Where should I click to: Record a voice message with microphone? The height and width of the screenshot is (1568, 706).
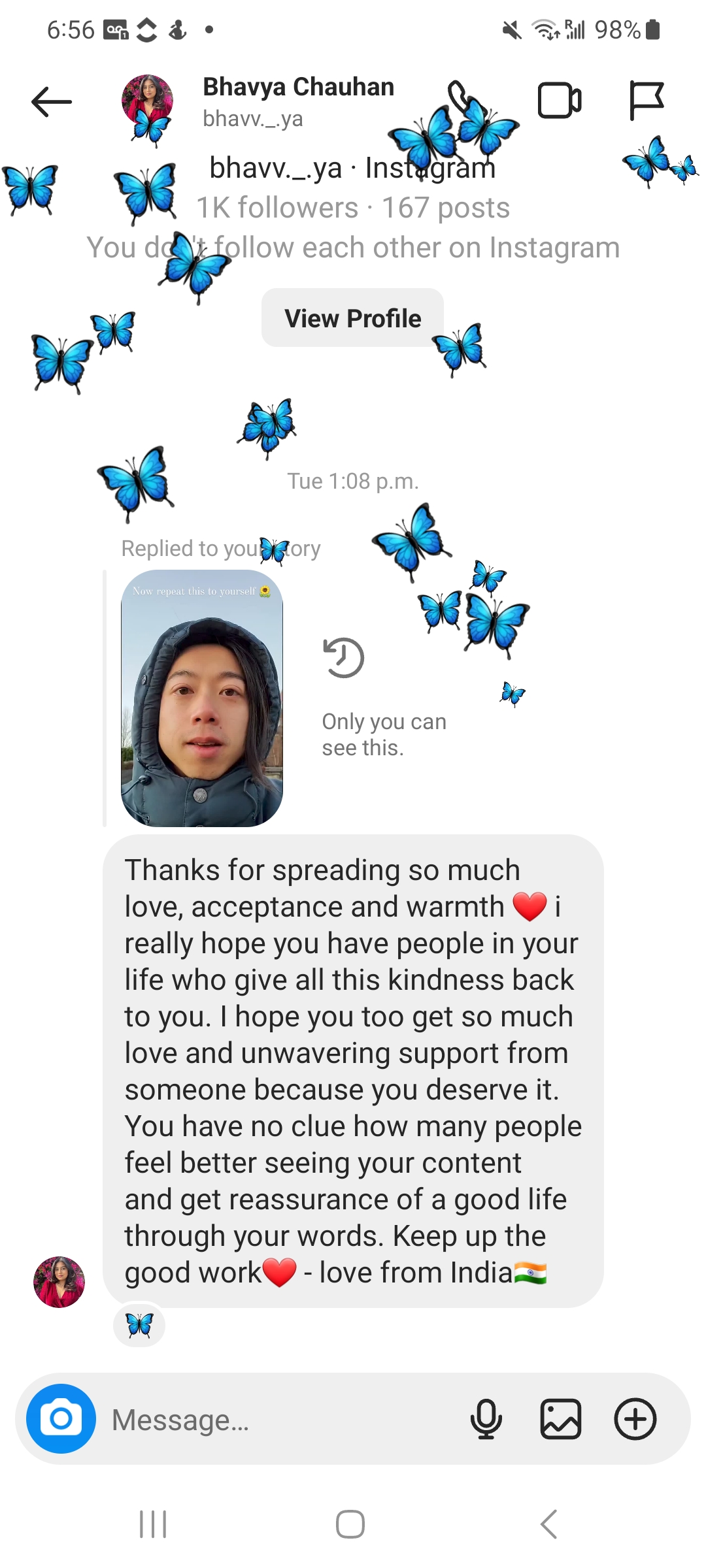pyautogui.click(x=486, y=1419)
